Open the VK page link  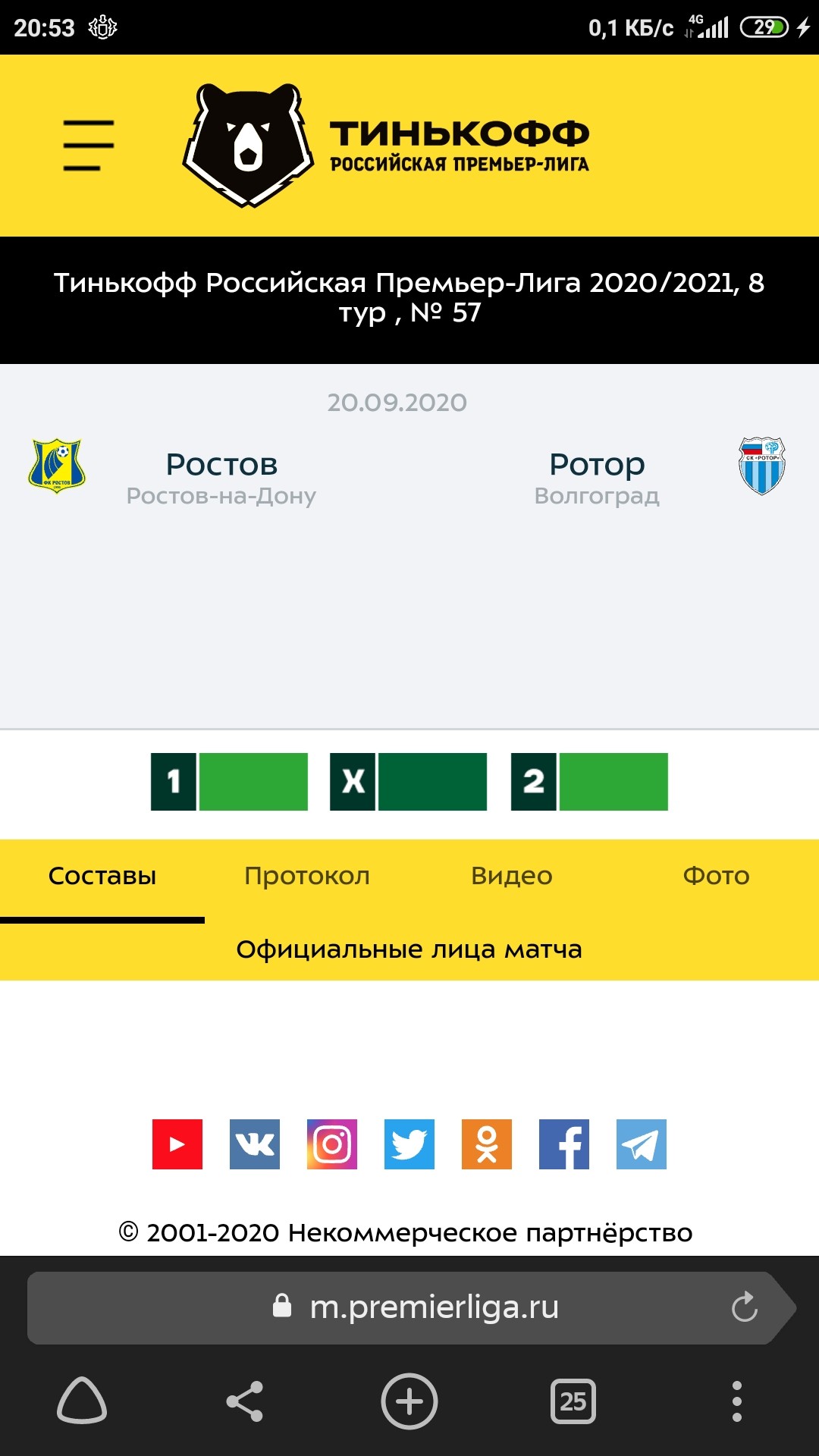pos(255,1144)
